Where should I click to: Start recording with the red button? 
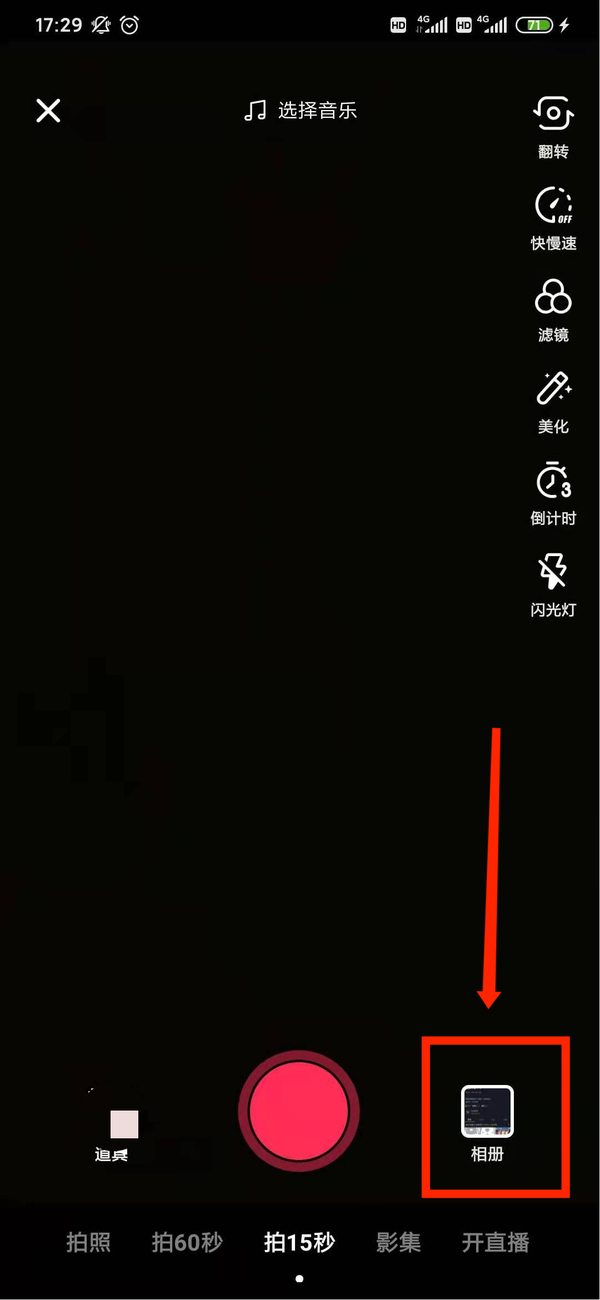299,1111
